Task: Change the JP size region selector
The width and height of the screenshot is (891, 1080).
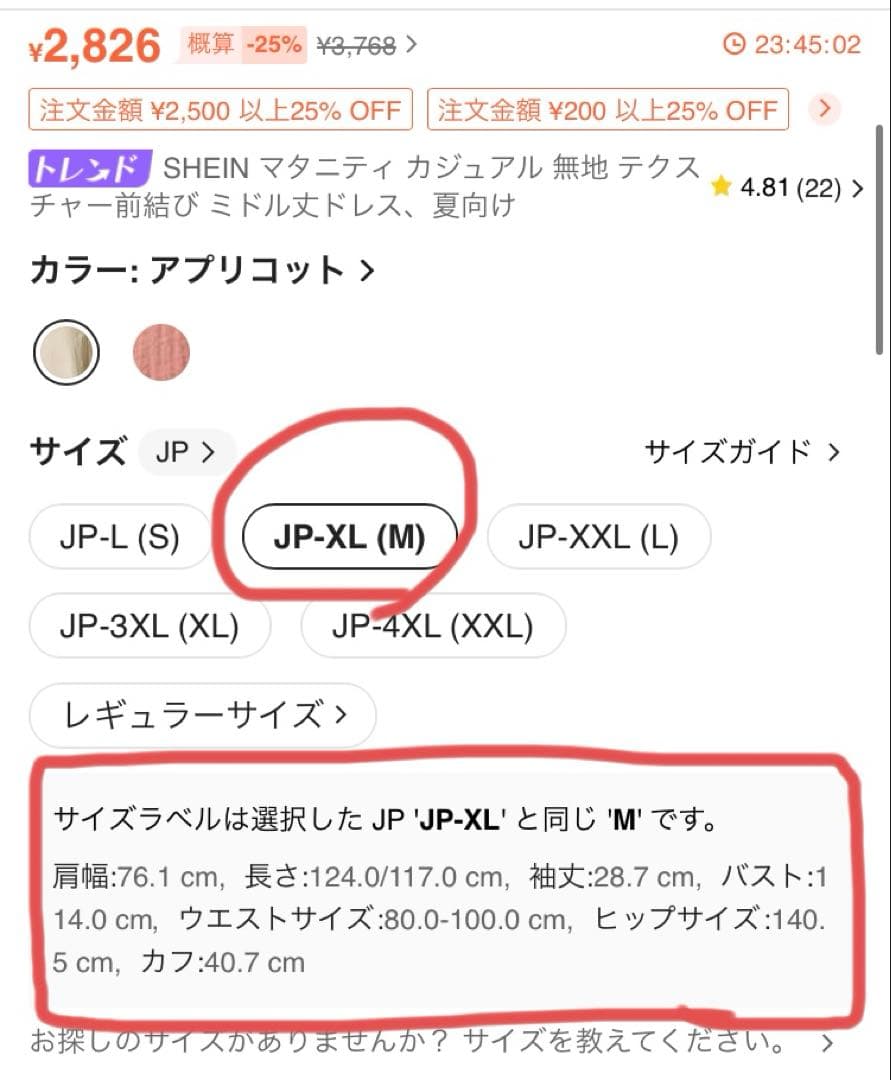Action: [x=186, y=452]
